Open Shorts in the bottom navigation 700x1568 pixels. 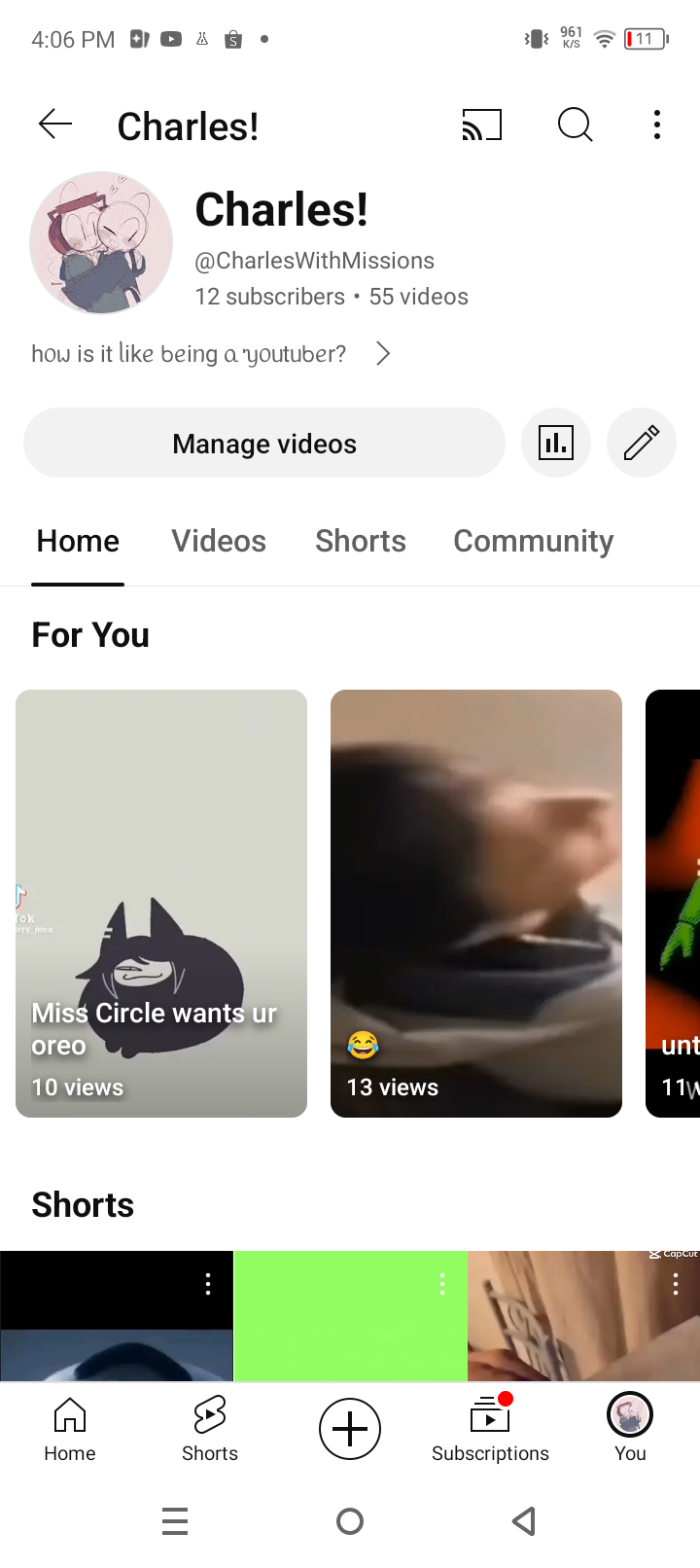point(210,1428)
